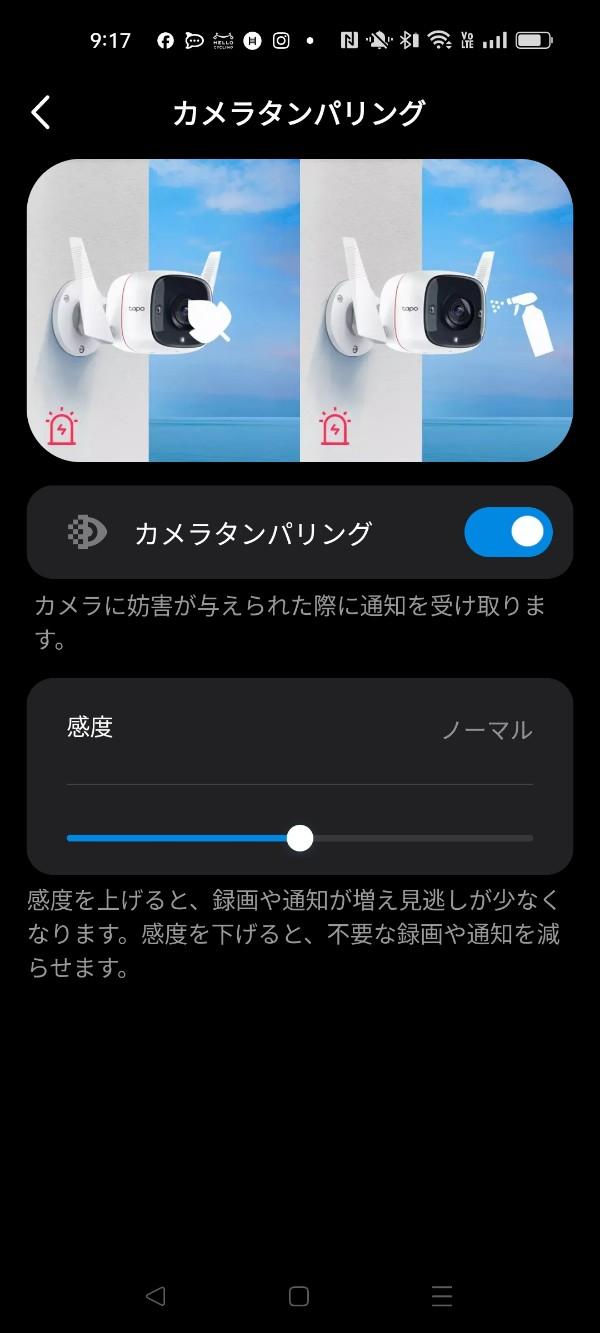Open recent apps from navigation bar
Image resolution: width=600 pixels, height=1333 pixels.
[x=442, y=1296]
